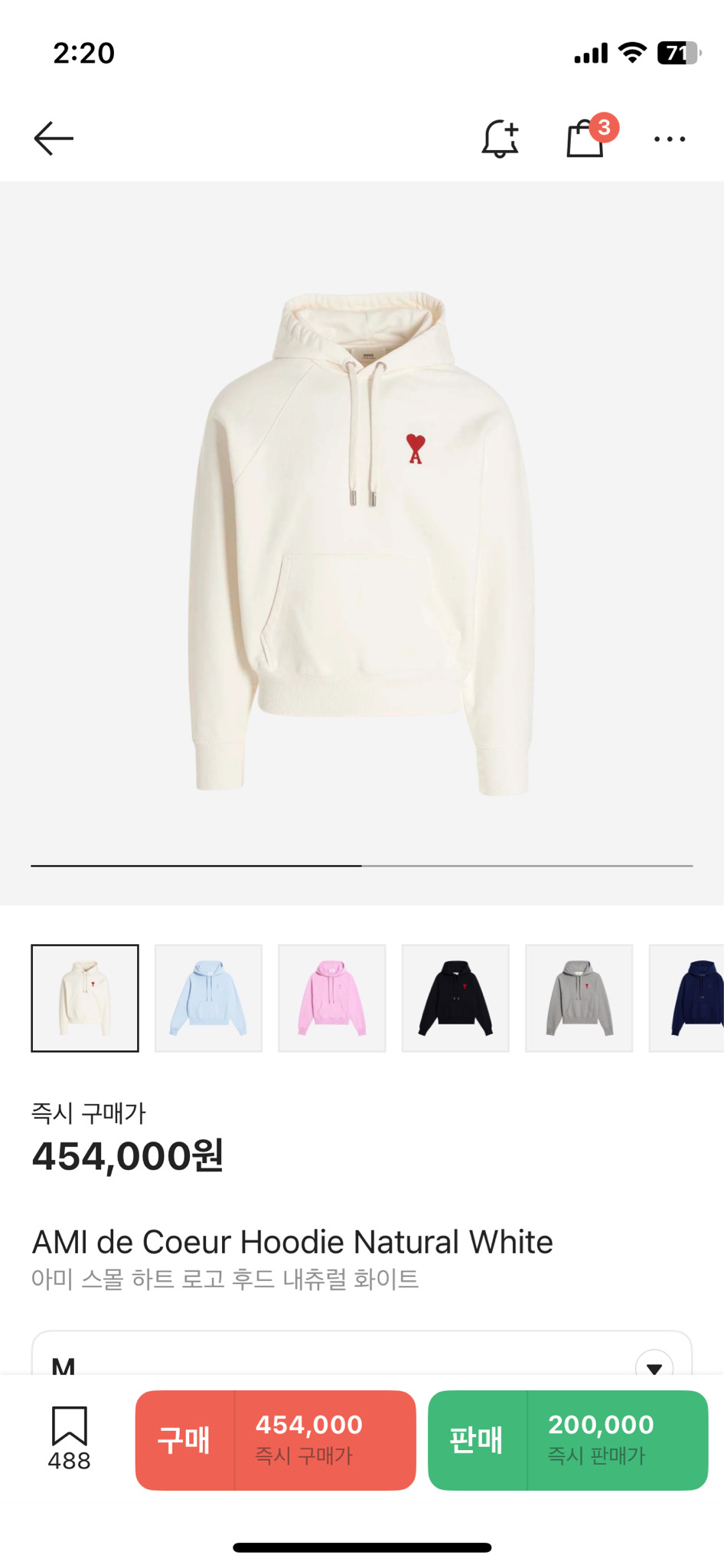Tap the image carousel progress bar
The width and height of the screenshot is (724, 1568).
(362, 866)
